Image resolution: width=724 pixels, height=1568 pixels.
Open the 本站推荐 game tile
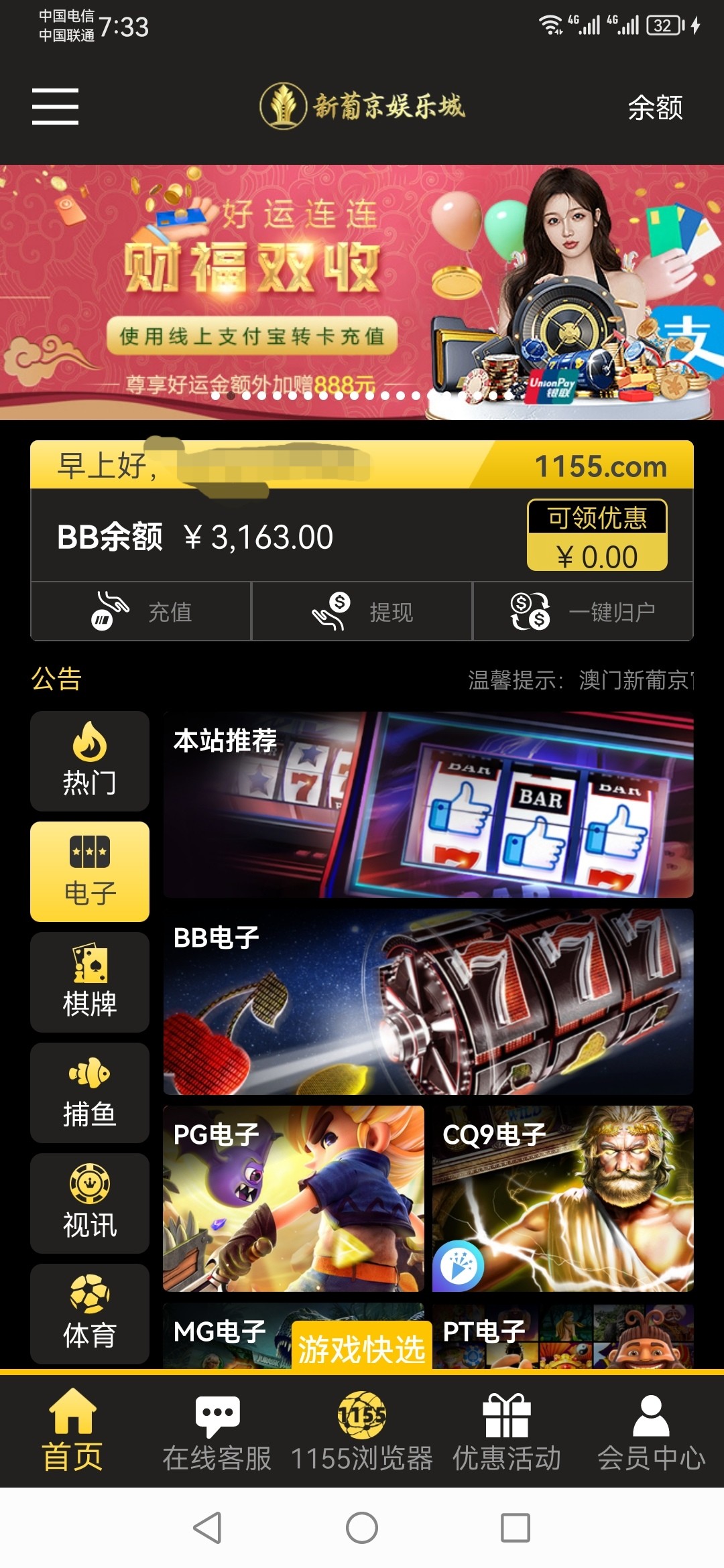[428, 805]
